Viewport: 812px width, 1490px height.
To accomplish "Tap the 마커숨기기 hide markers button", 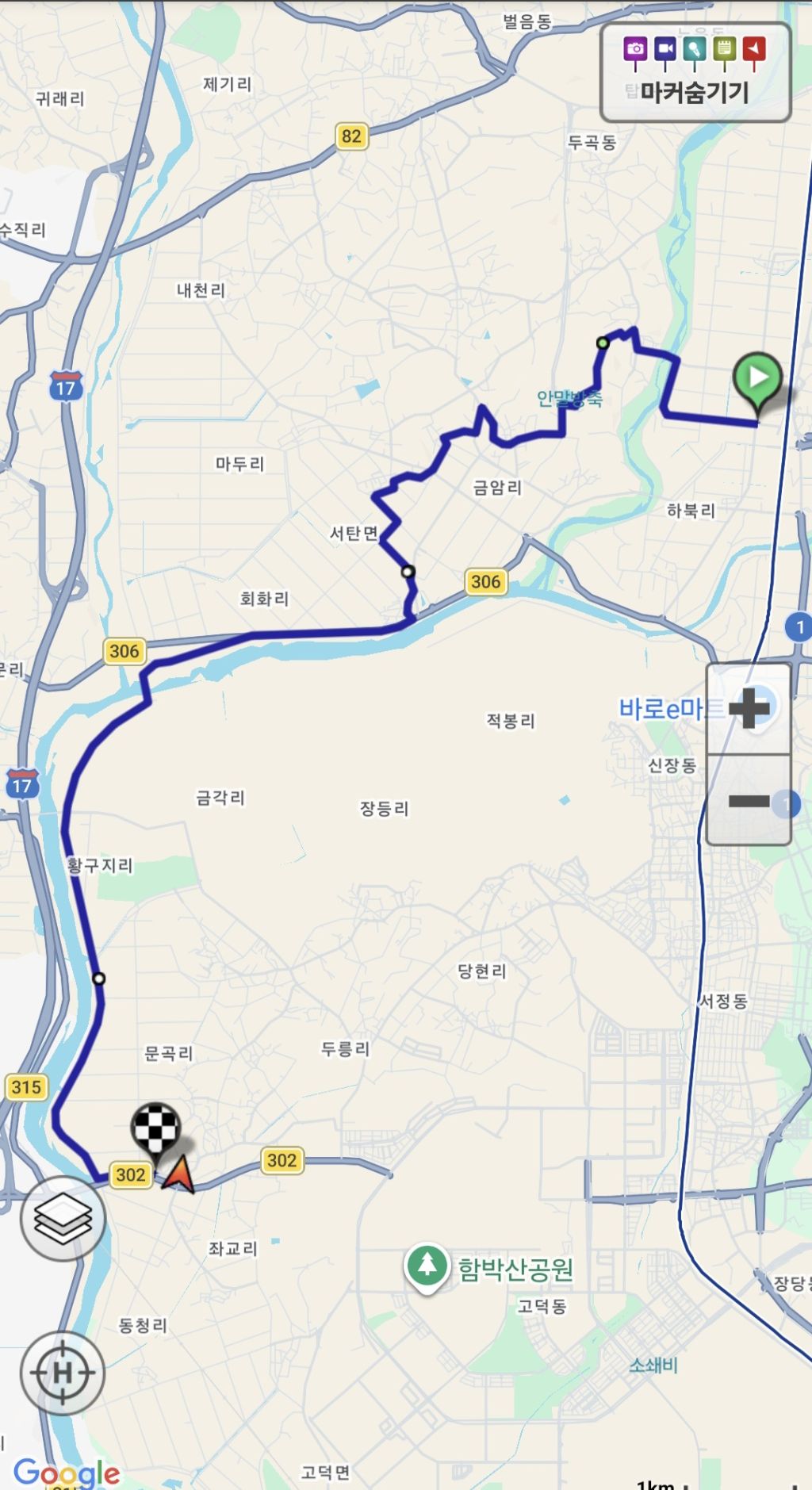I will click(x=695, y=73).
